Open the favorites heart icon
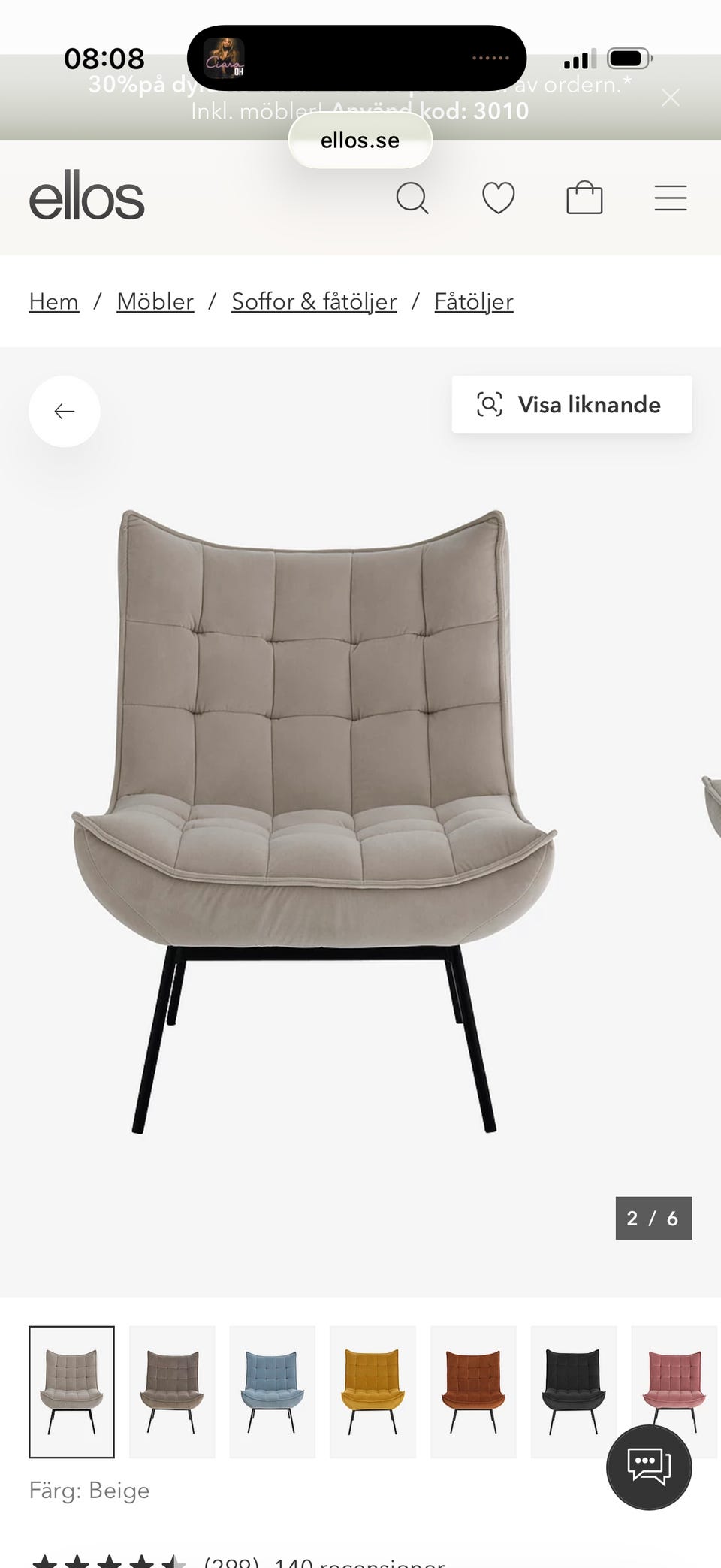Screen dimensions: 721x1568 click(499, 198)
